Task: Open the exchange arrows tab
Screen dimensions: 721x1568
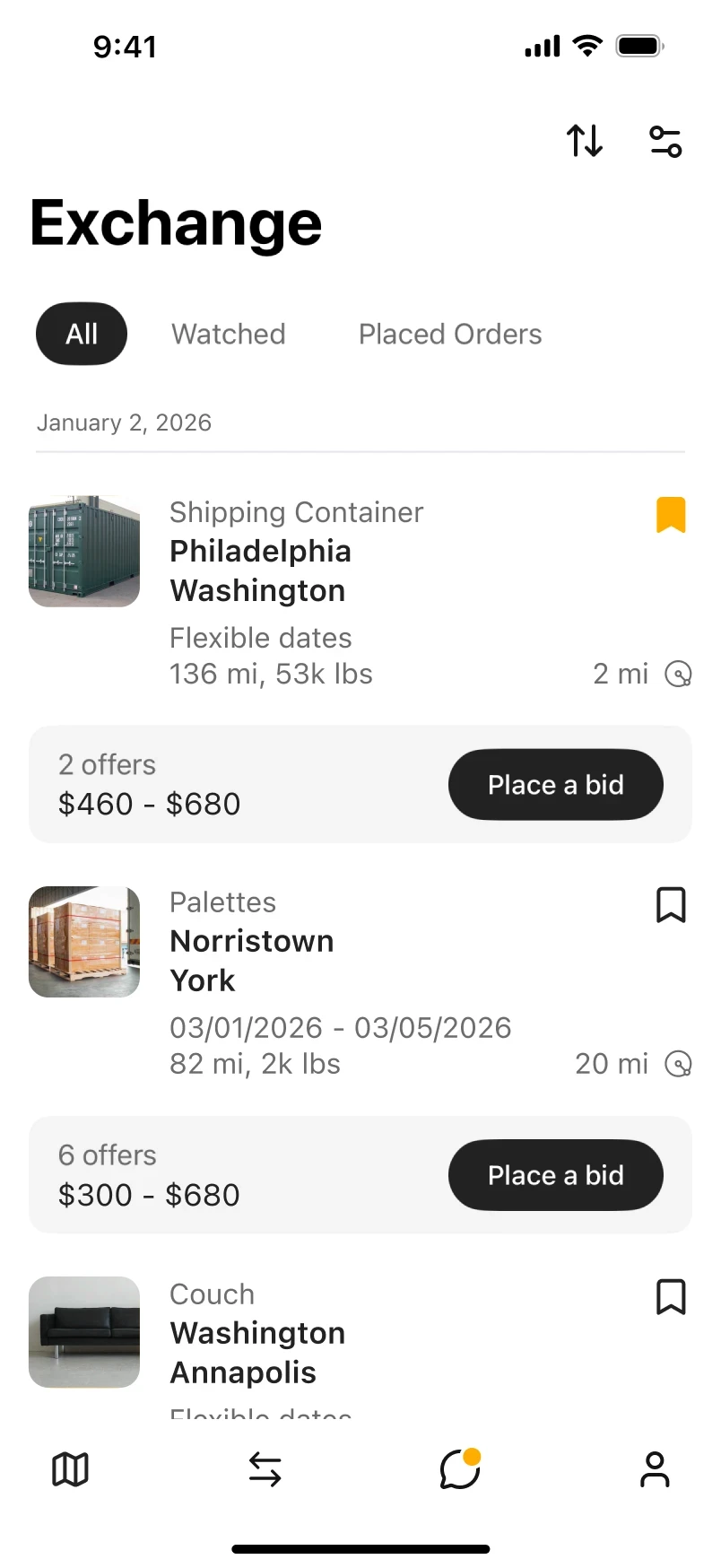Action: pos(265,1469)
